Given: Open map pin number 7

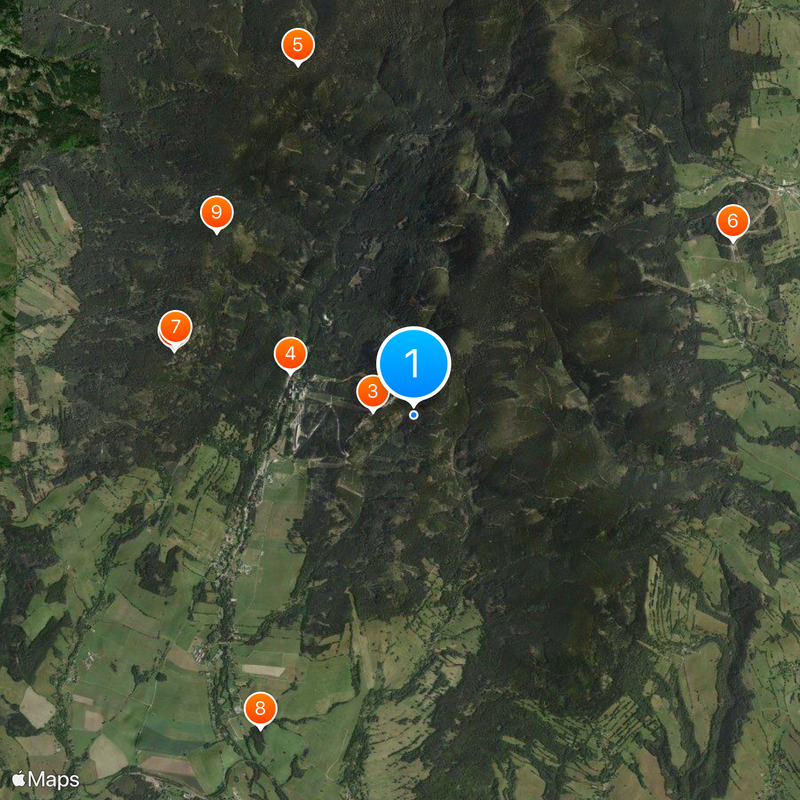Looking at the screenshot, I should pos(175,327).
